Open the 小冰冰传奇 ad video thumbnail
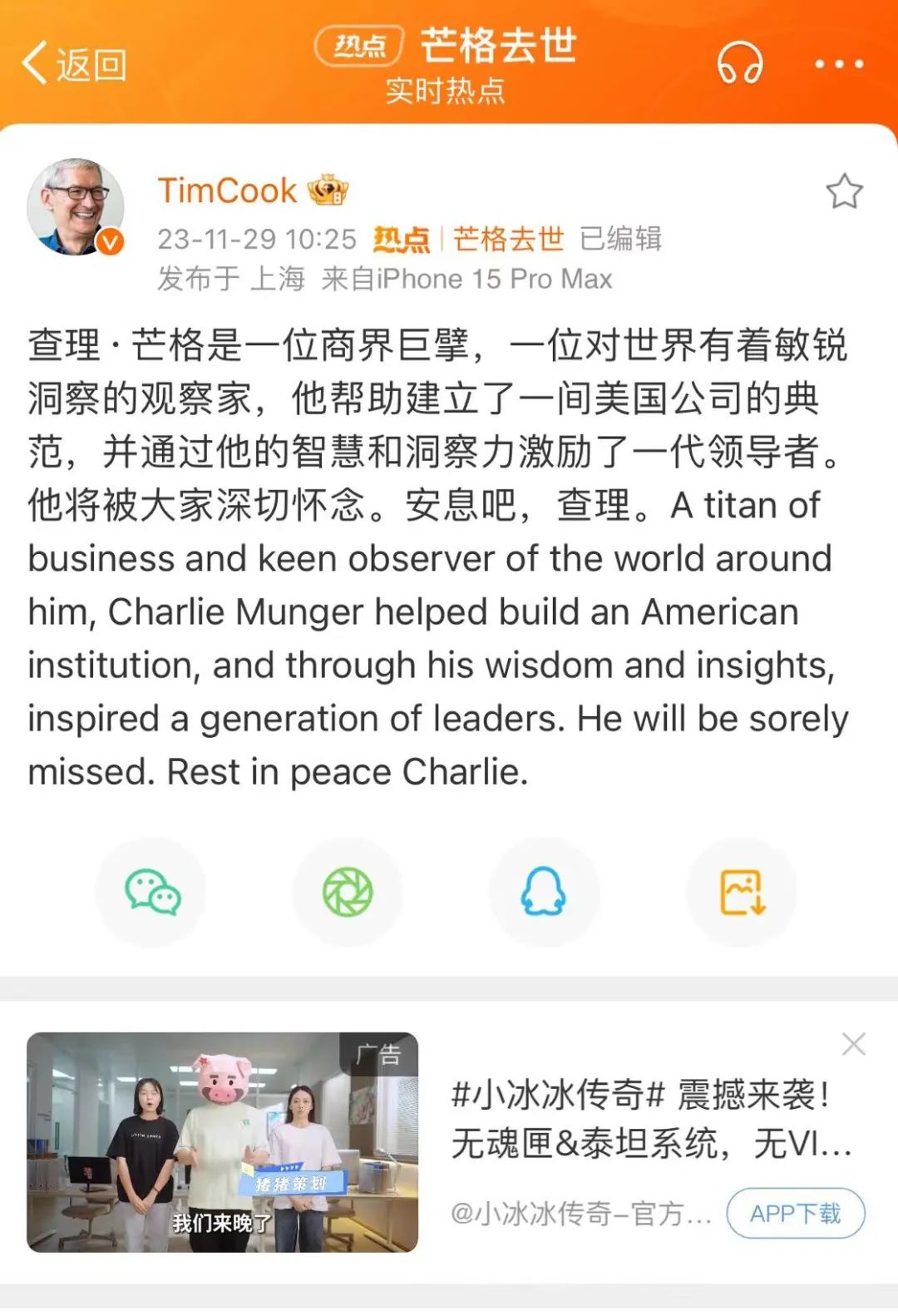Viewport: 898px width, 1316px height. (222, 1142)
